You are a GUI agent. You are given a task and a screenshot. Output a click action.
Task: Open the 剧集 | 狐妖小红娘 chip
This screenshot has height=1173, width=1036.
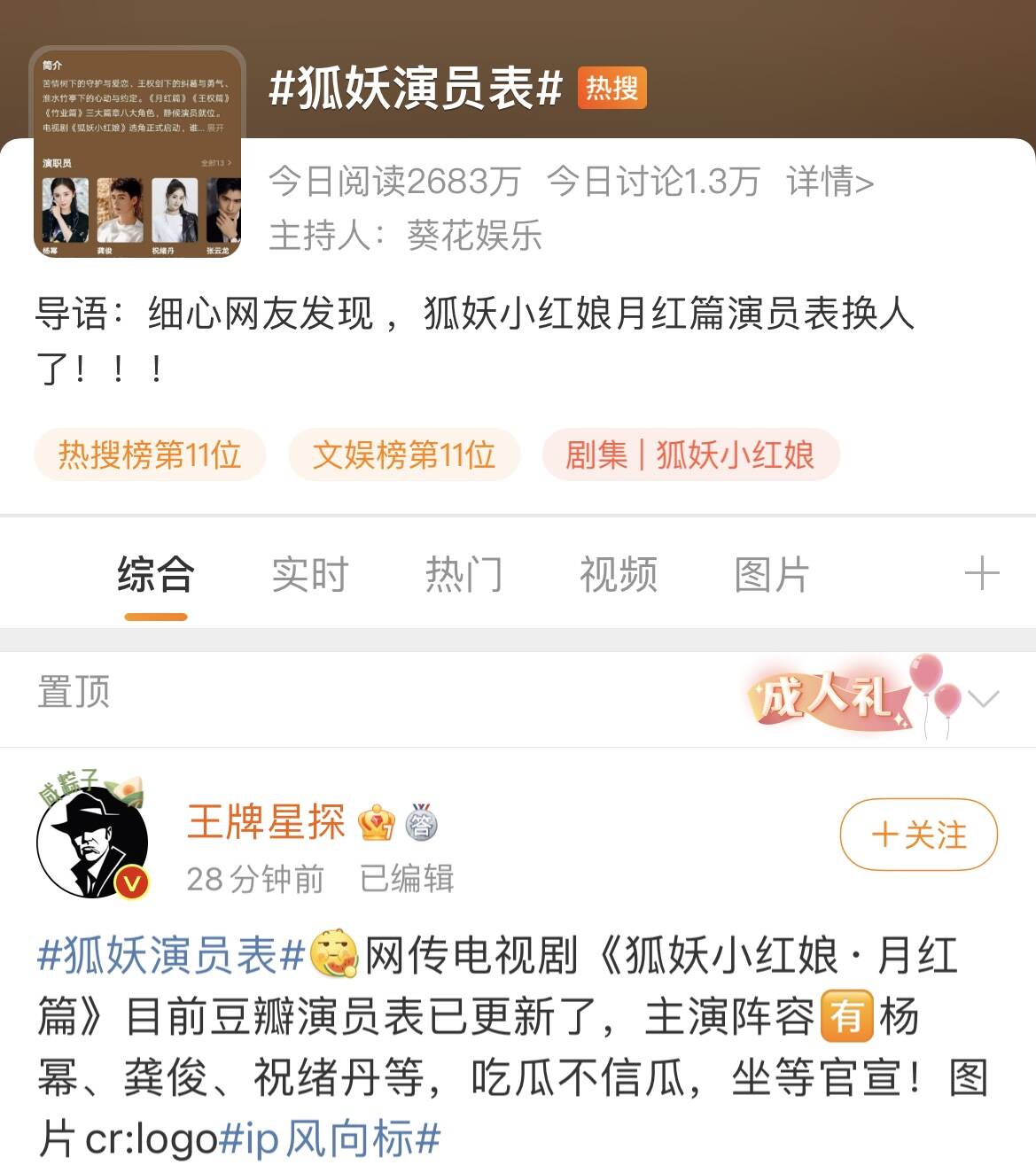pyautogui.click(x=690, y=455)
